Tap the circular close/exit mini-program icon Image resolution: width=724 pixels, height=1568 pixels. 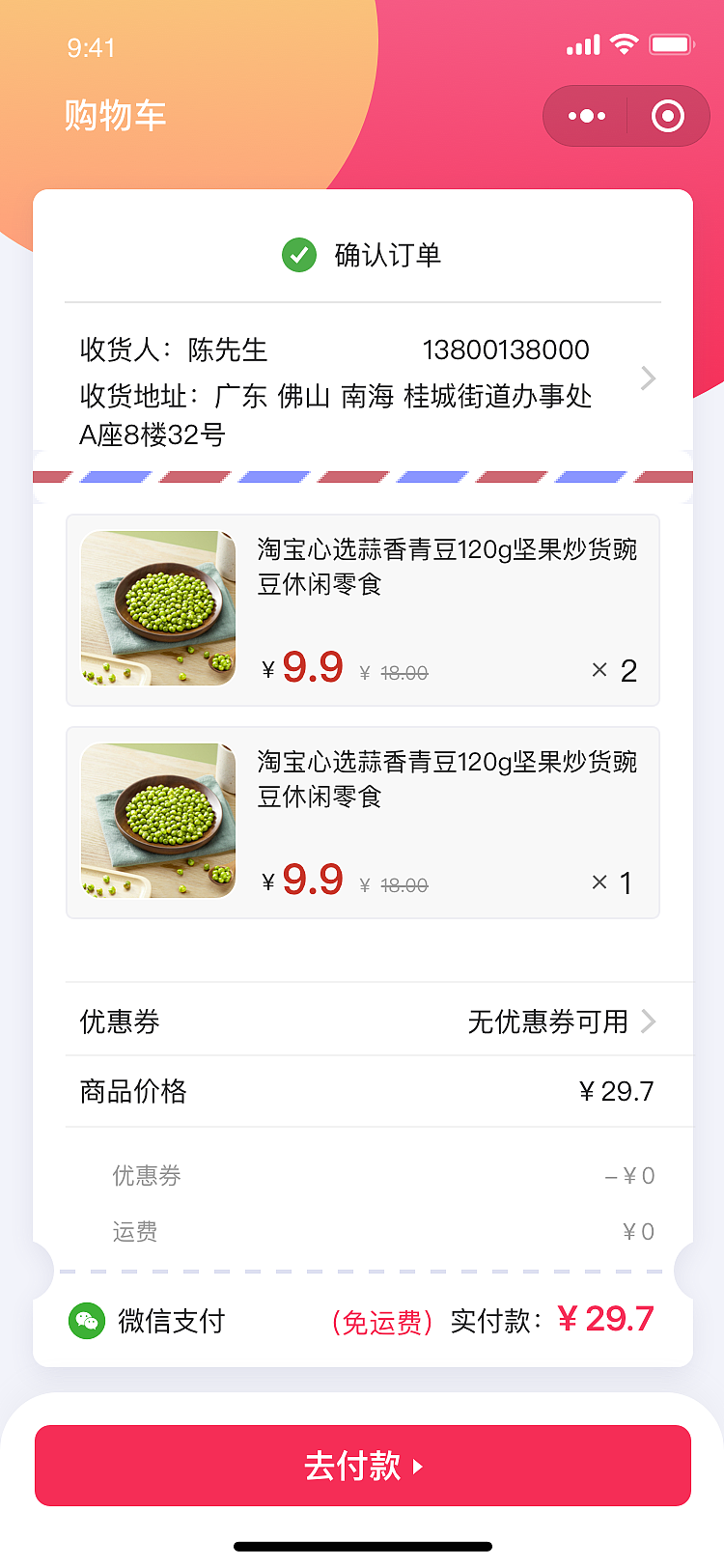(666, 115)
